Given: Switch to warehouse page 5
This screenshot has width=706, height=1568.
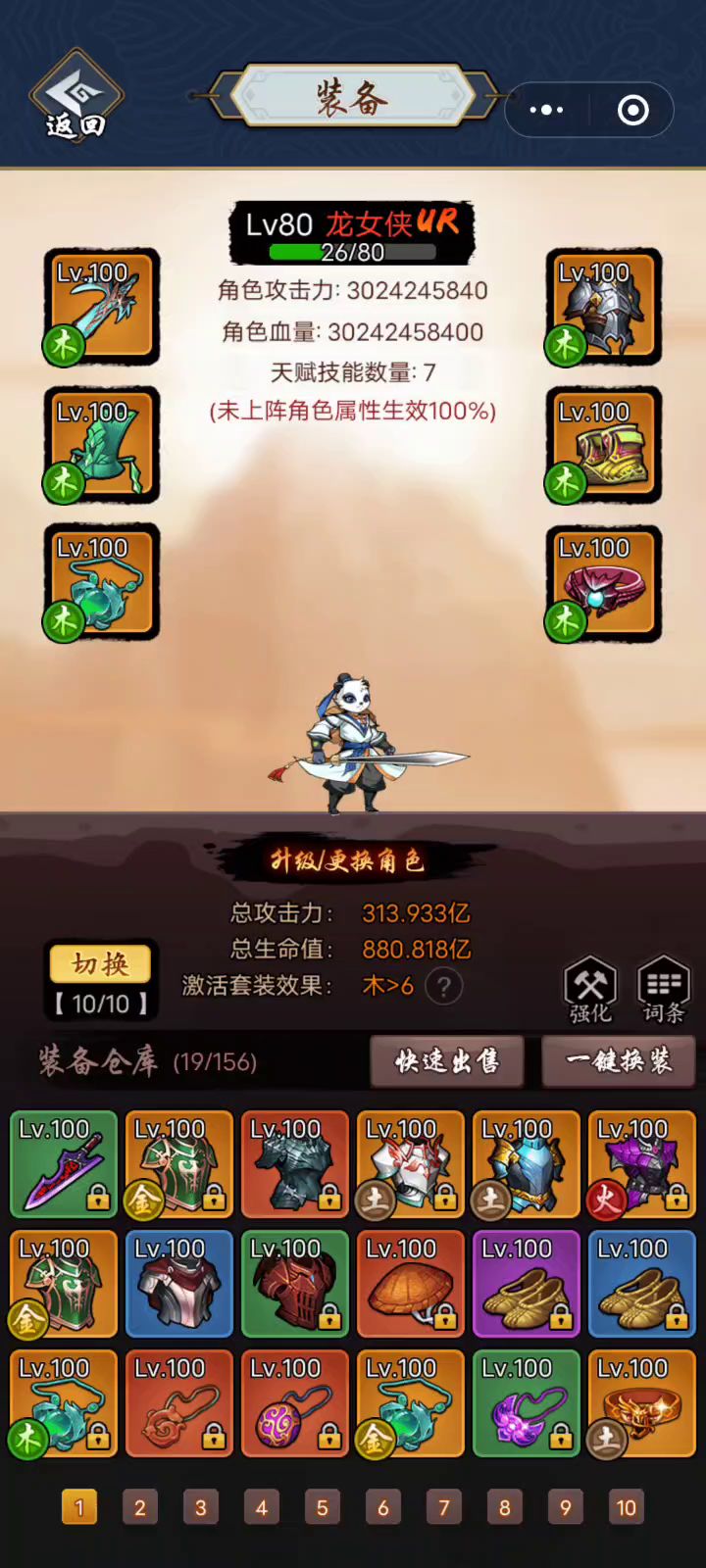Looking at the screenshot, I should click(323, 1507).
